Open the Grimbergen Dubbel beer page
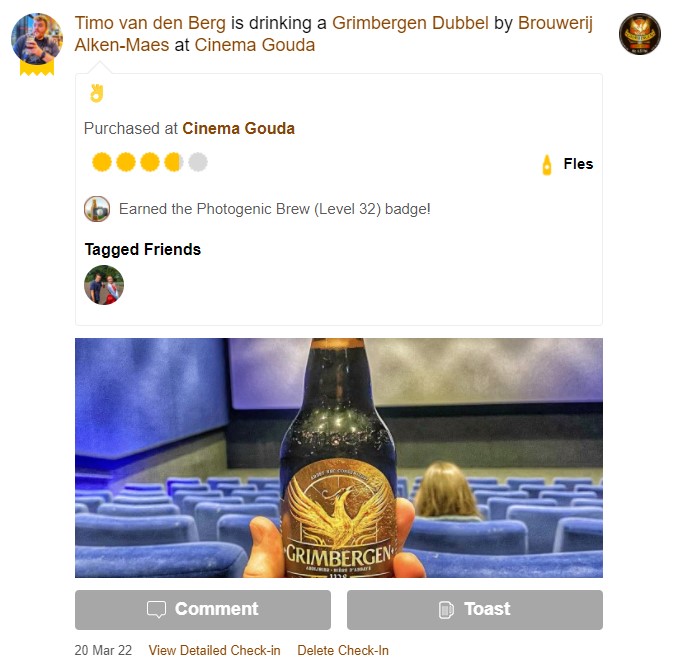The image size is (679, 669). 410,23
